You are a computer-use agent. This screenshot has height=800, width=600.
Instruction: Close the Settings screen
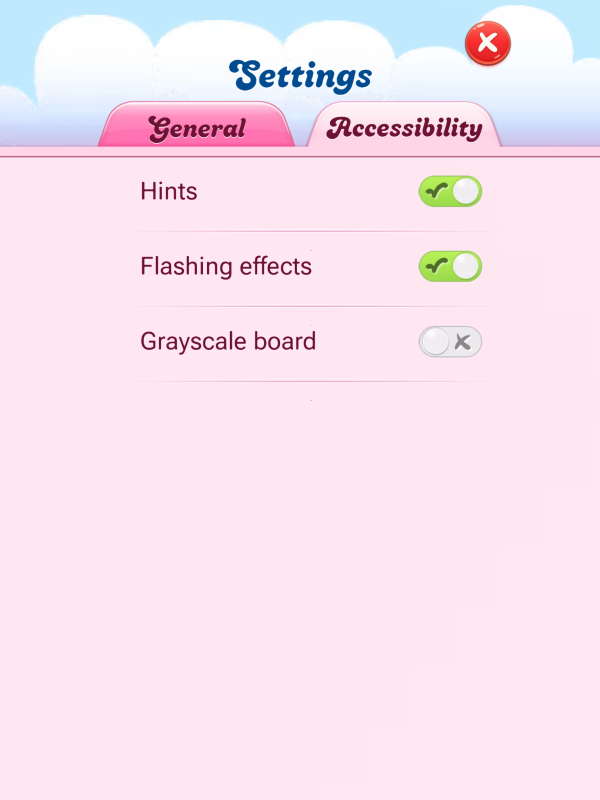coord(488,43)
